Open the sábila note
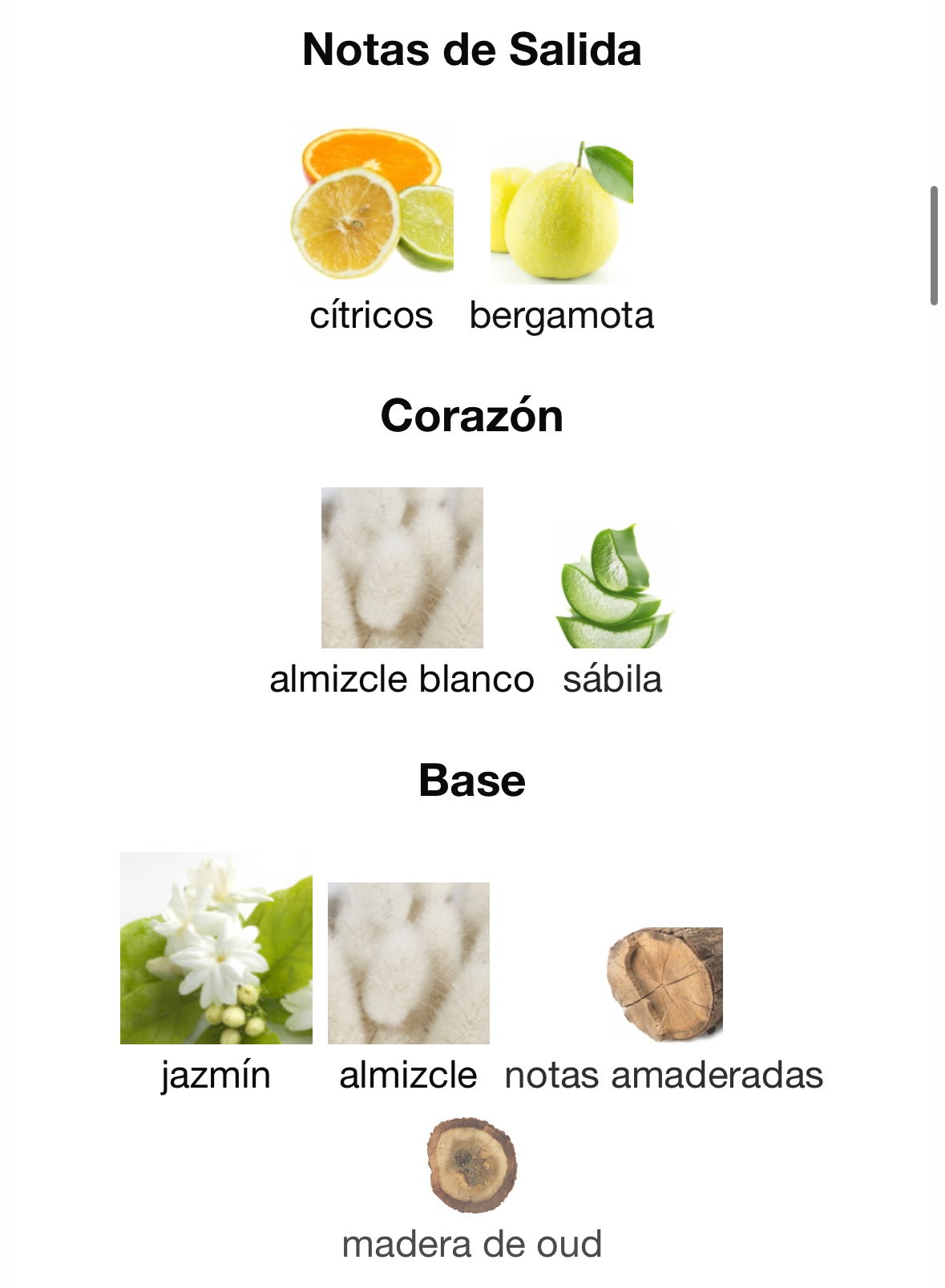The width and height of the screenshot is (945, 1288). coord(613,587)
